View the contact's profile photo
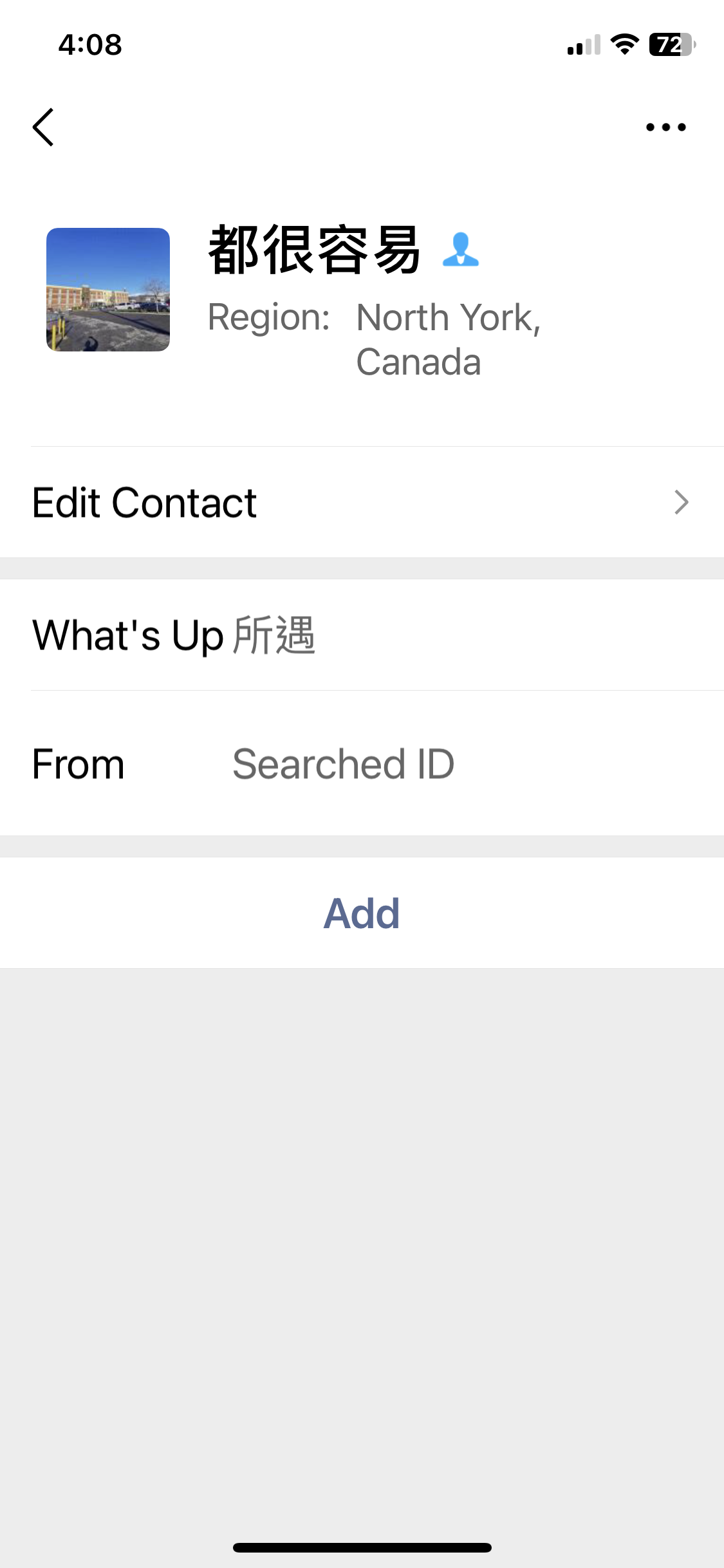Image resolution: width=724 pixels, height=1568 pixels. coord(108,290)
